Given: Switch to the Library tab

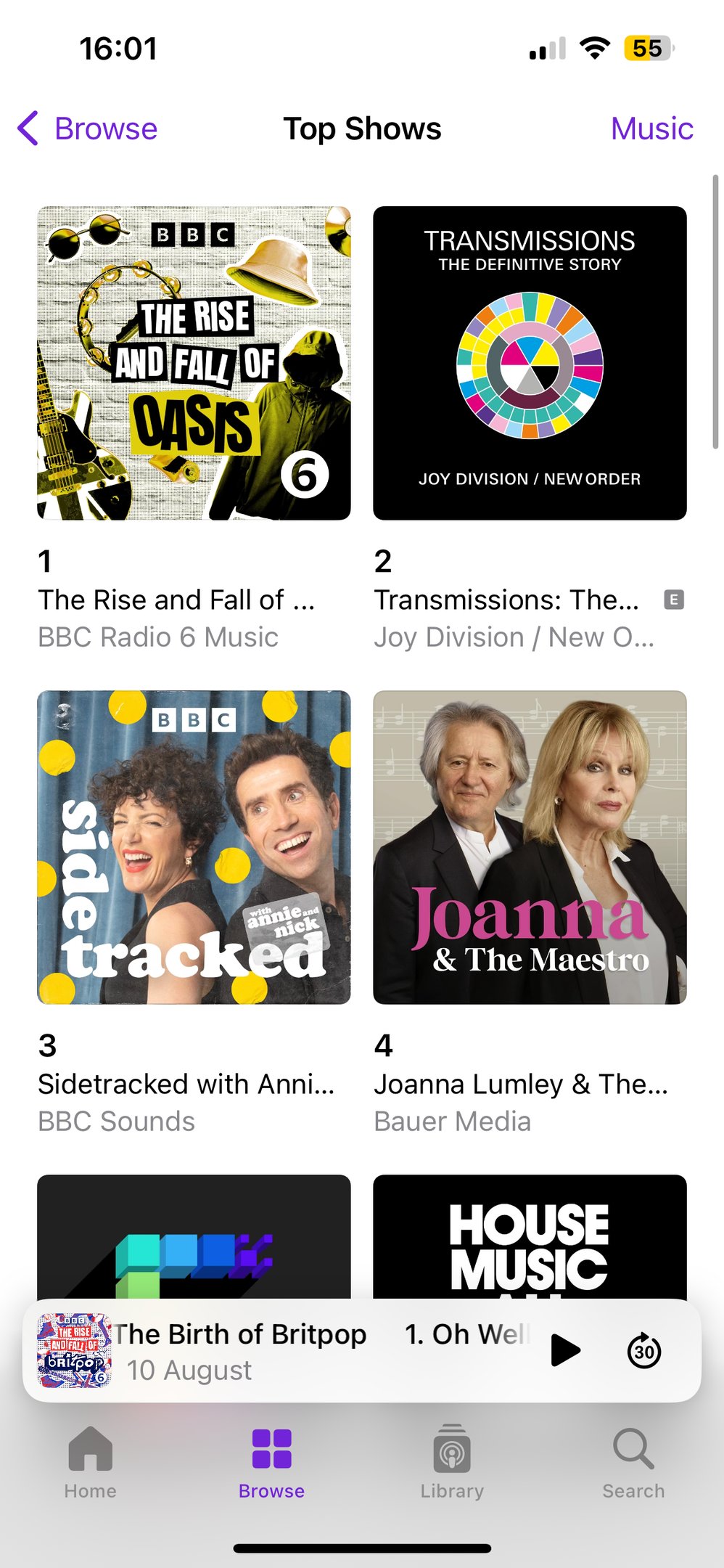Looking at the screenshot, I should [452, 1462].
